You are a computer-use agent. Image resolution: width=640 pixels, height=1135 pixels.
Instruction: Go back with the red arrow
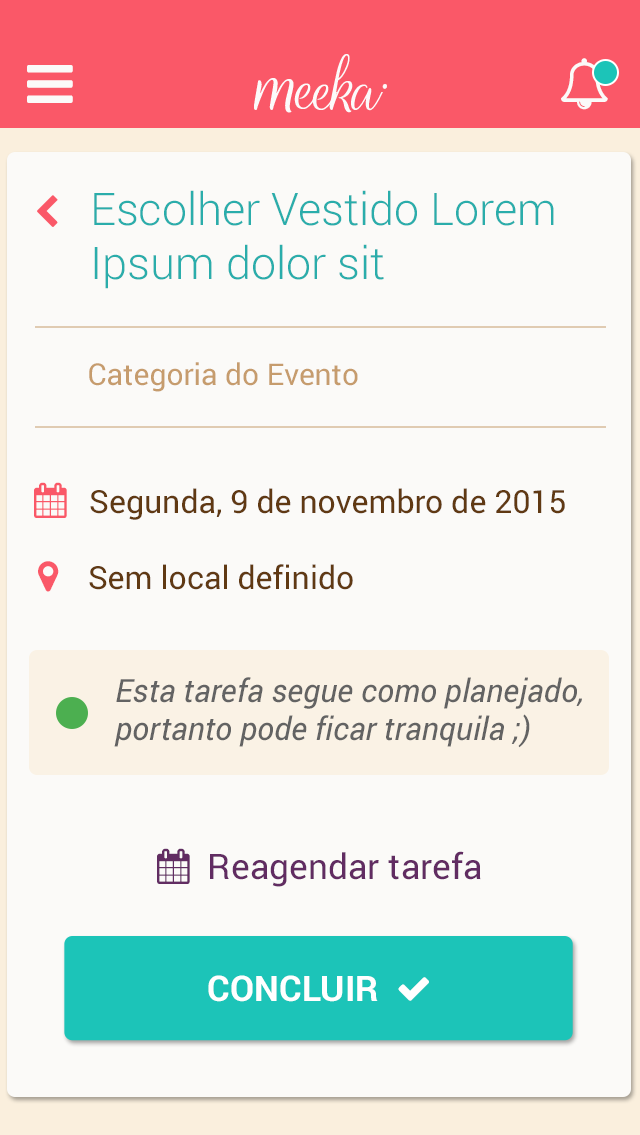48,211
